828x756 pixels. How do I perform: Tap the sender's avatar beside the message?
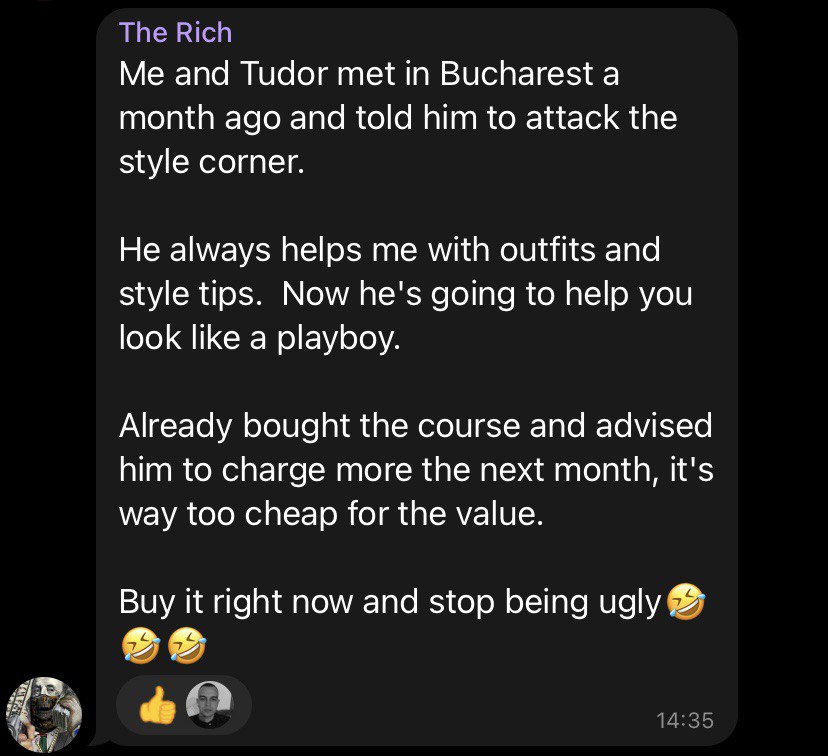tap(44, 713)
